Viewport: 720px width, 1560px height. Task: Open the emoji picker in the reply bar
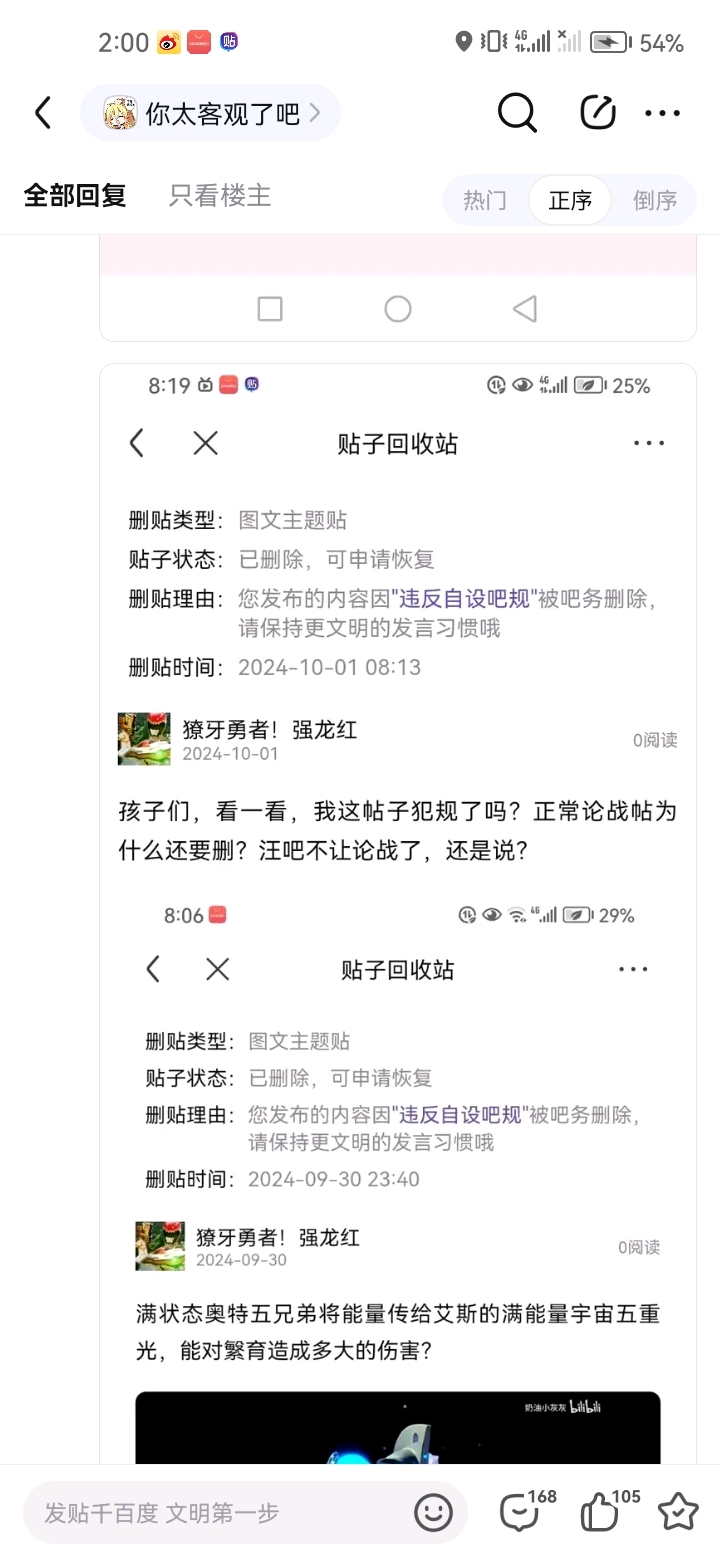click(x=433, y=1513)
